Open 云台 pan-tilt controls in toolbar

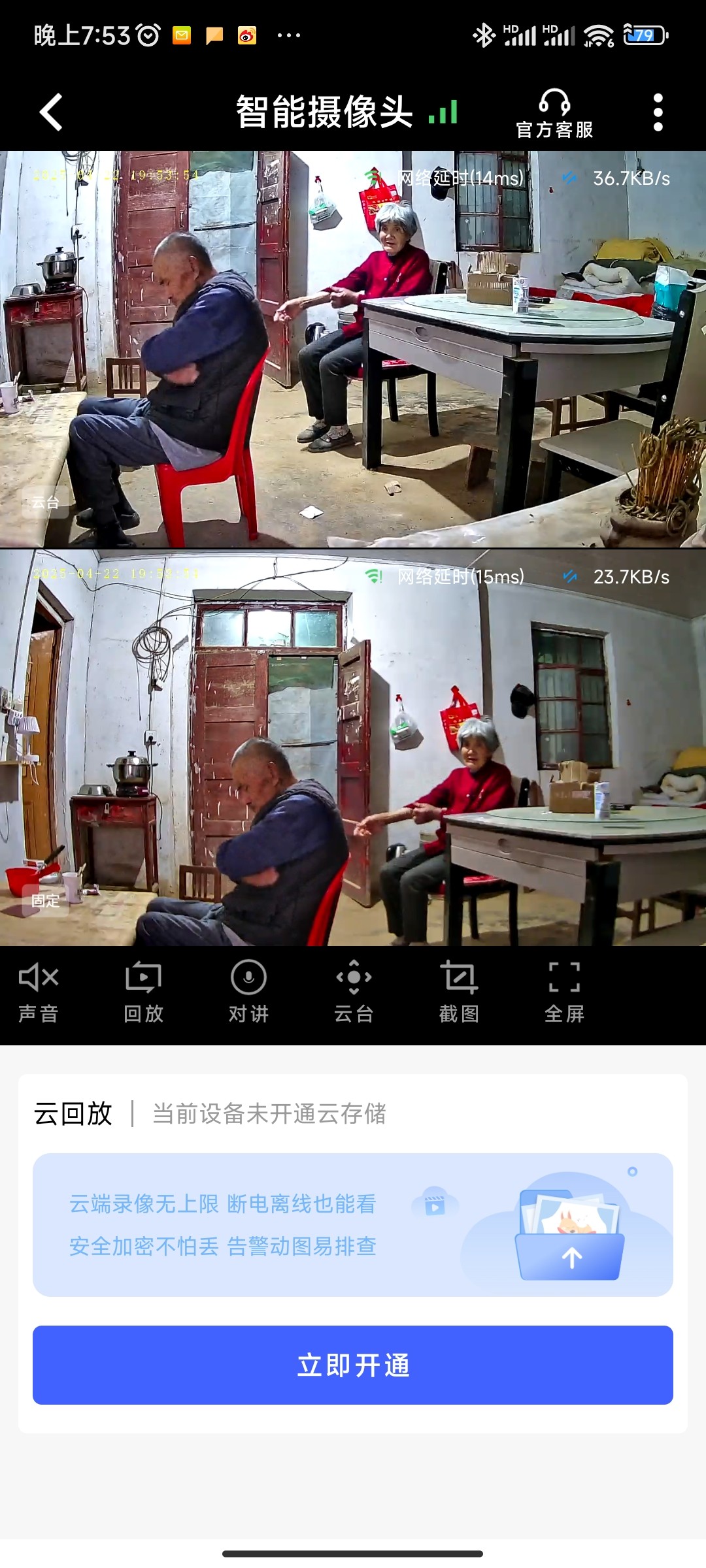(354, 992)
